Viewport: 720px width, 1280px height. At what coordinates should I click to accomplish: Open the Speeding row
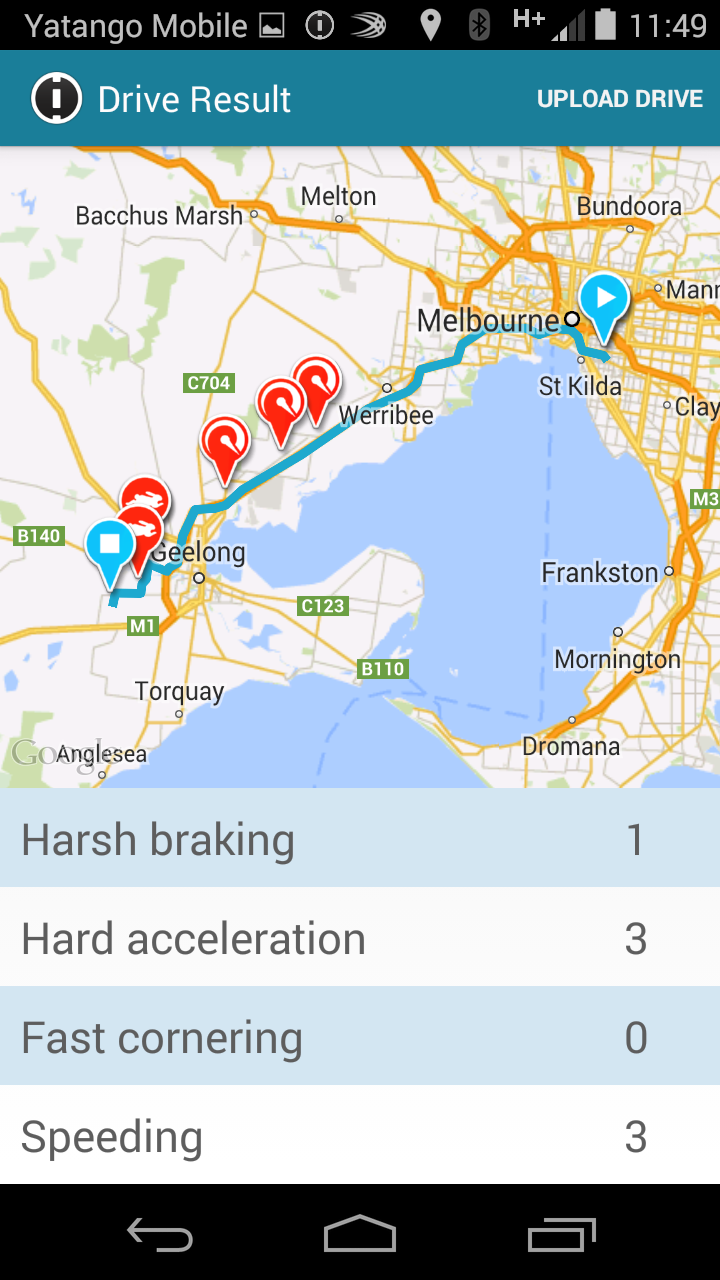coord(360,1135)
